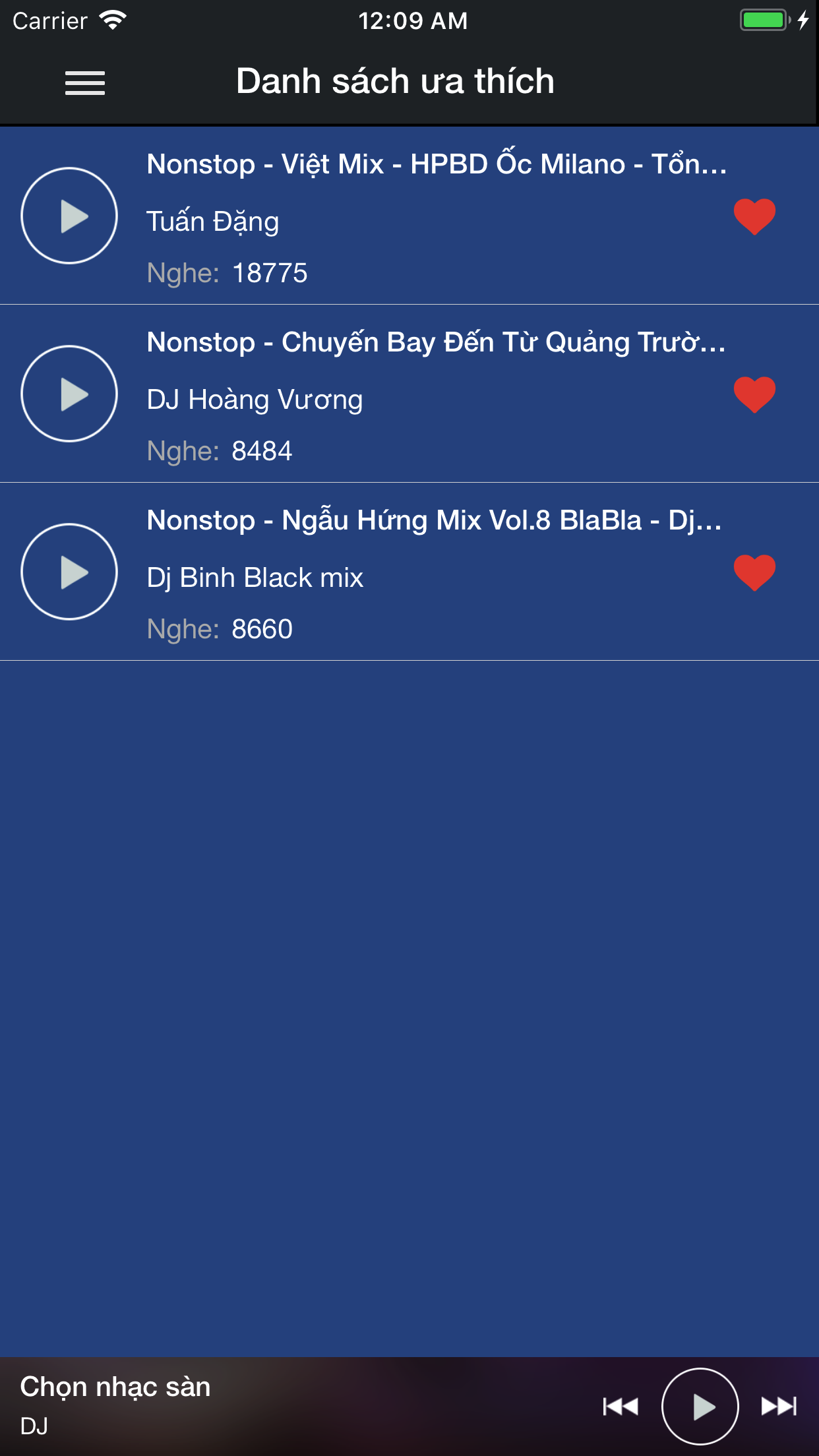Open Nonstop - Chuyến Bay Đến Từ Quảng row
819x1456 pixels.
point(409,394)
